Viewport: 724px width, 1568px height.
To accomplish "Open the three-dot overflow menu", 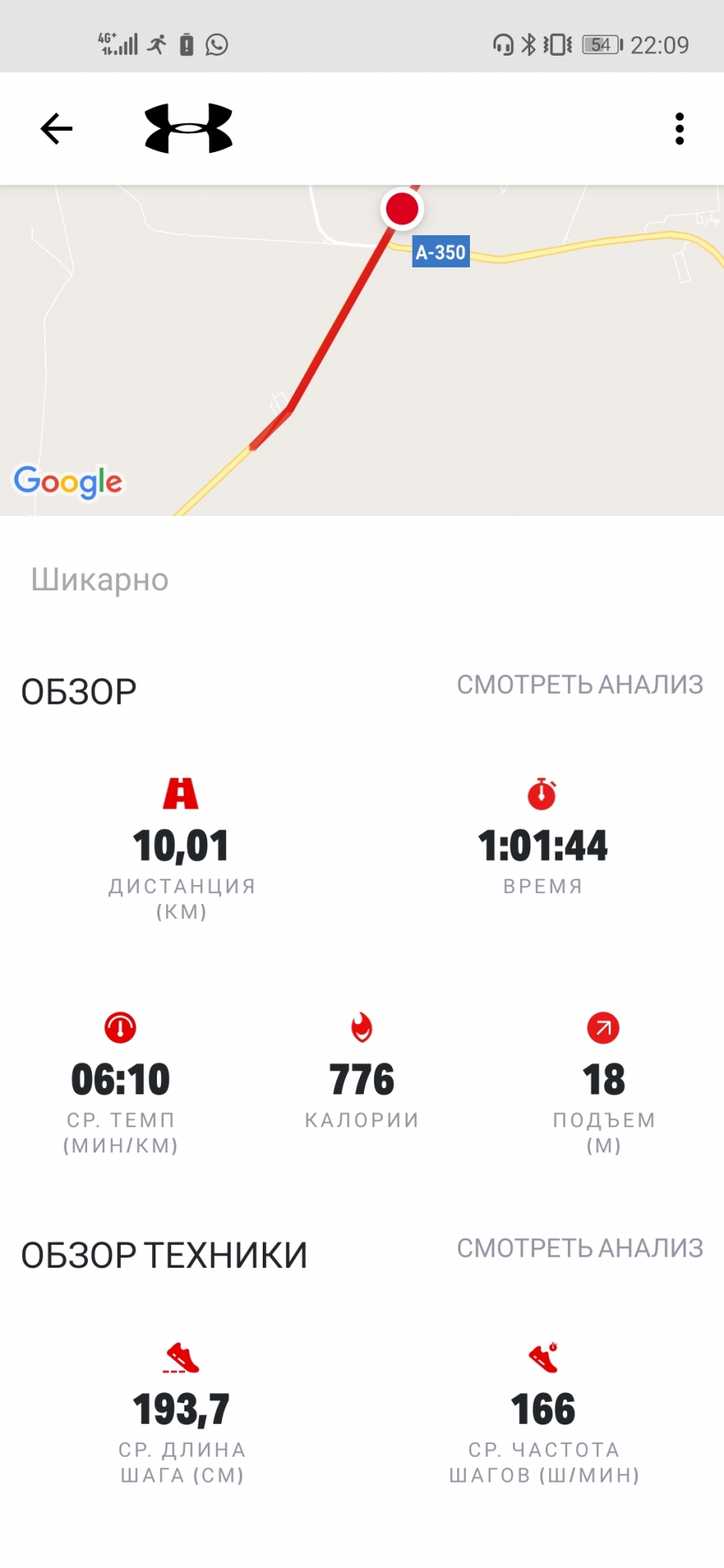I will coord(679,129).
